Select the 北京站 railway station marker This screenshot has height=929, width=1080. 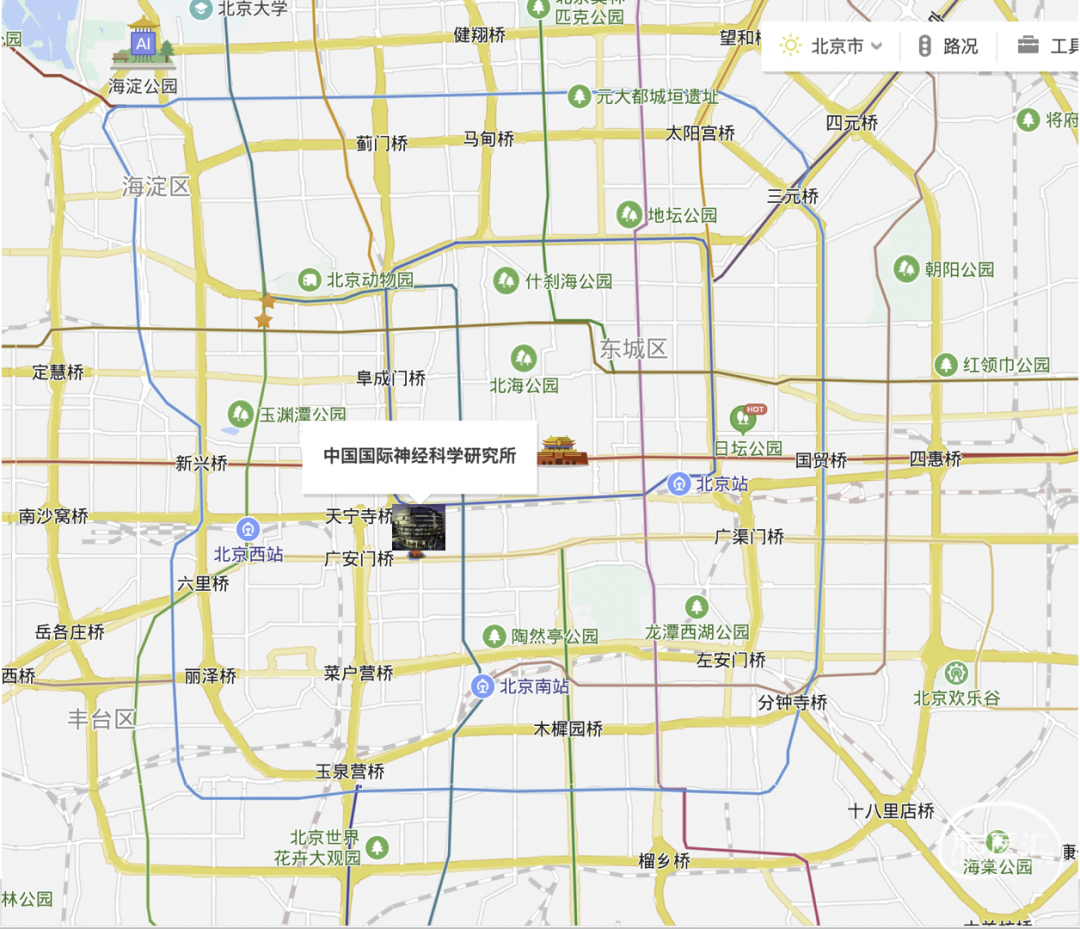[x=680, y=483]
